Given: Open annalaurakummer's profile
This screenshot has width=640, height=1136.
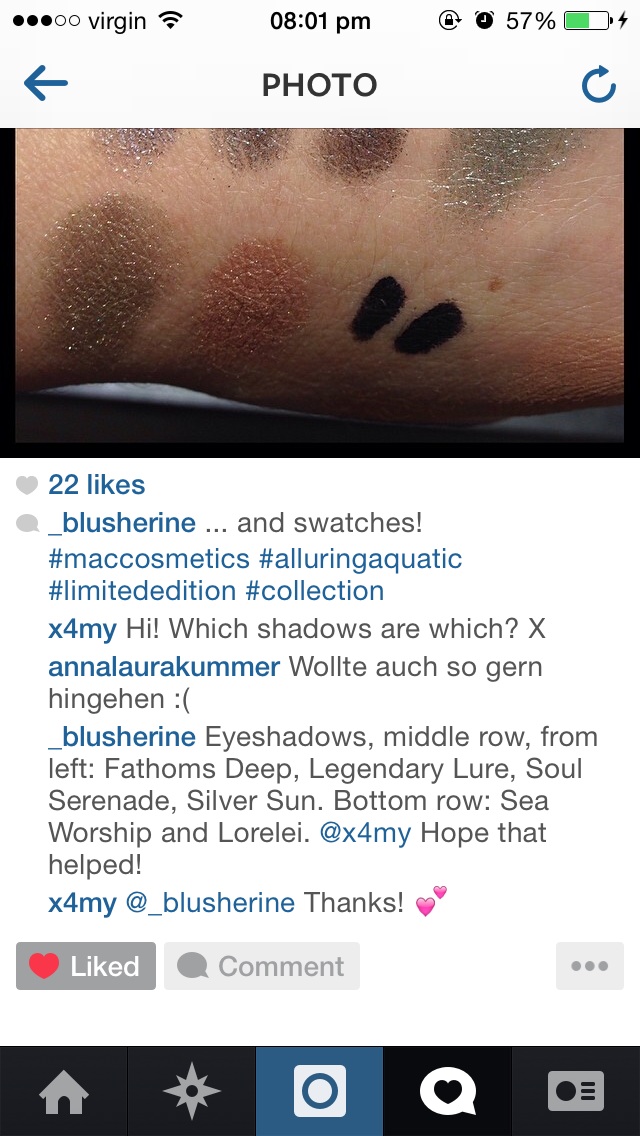Looking at the screenshot, I should click(164, 667).
